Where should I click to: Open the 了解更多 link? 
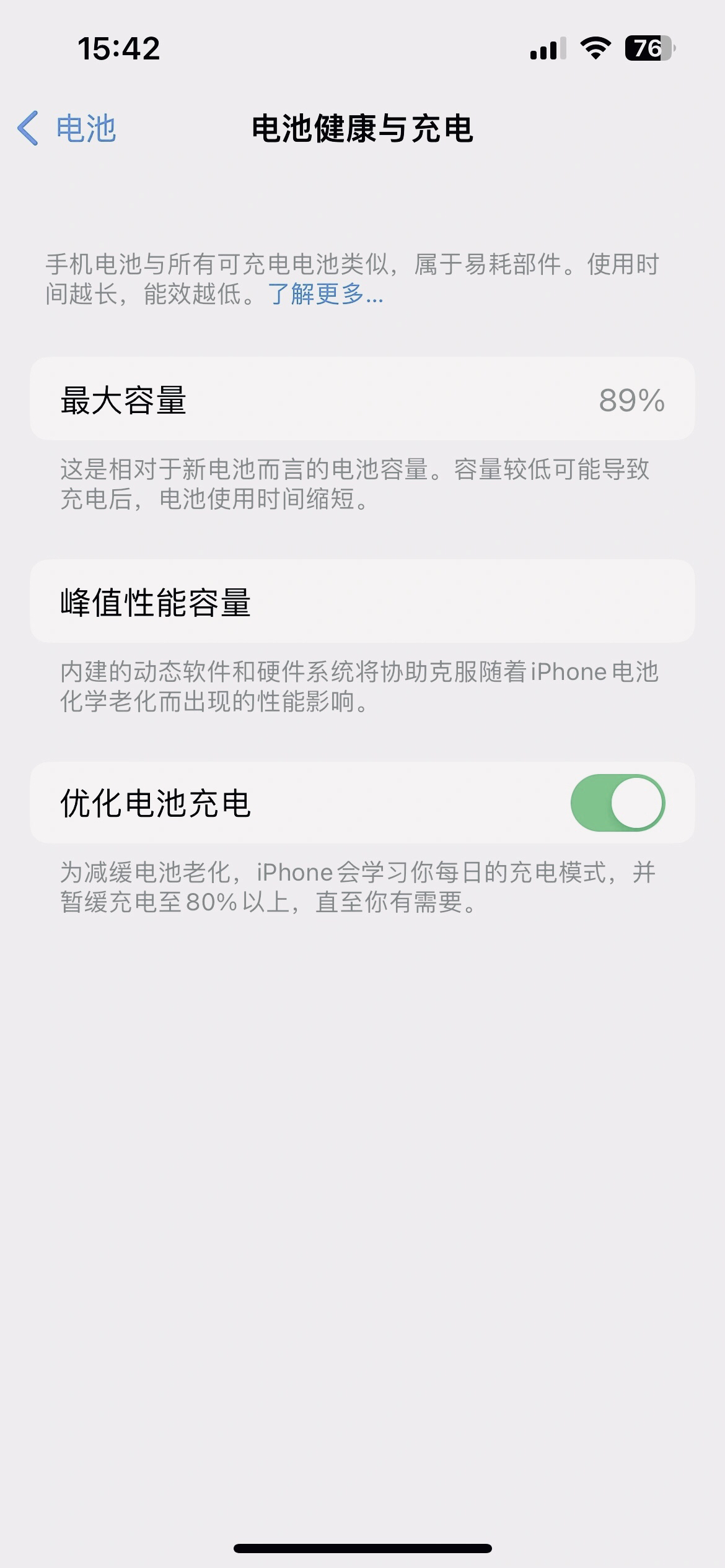coord(325,294)
